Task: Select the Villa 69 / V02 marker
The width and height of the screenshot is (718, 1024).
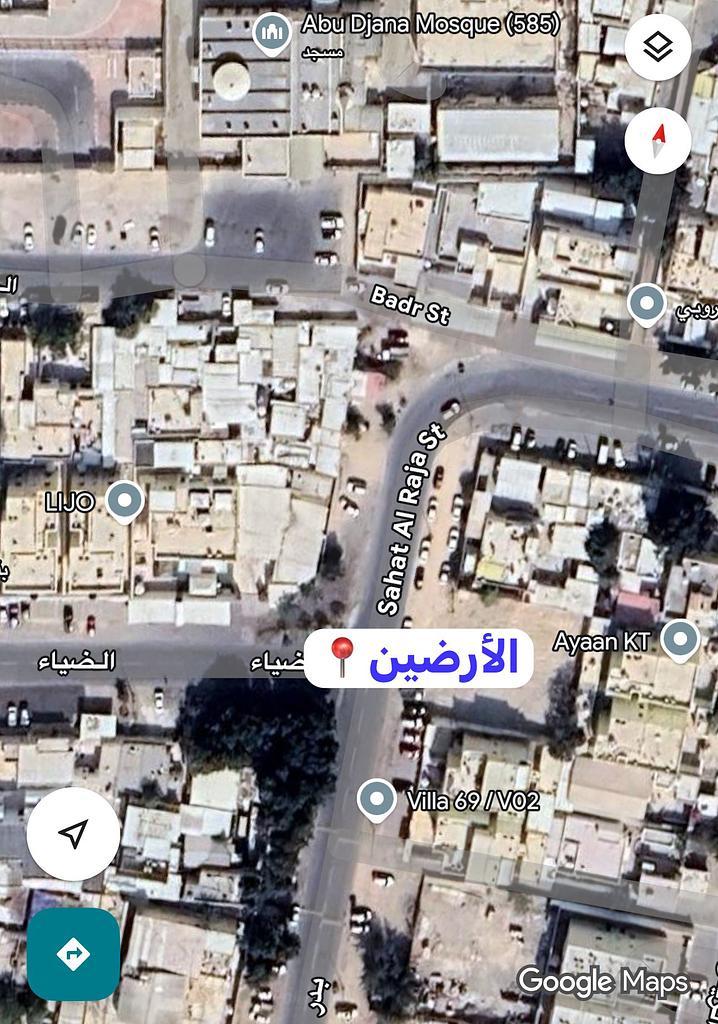Action: [376, 800]
